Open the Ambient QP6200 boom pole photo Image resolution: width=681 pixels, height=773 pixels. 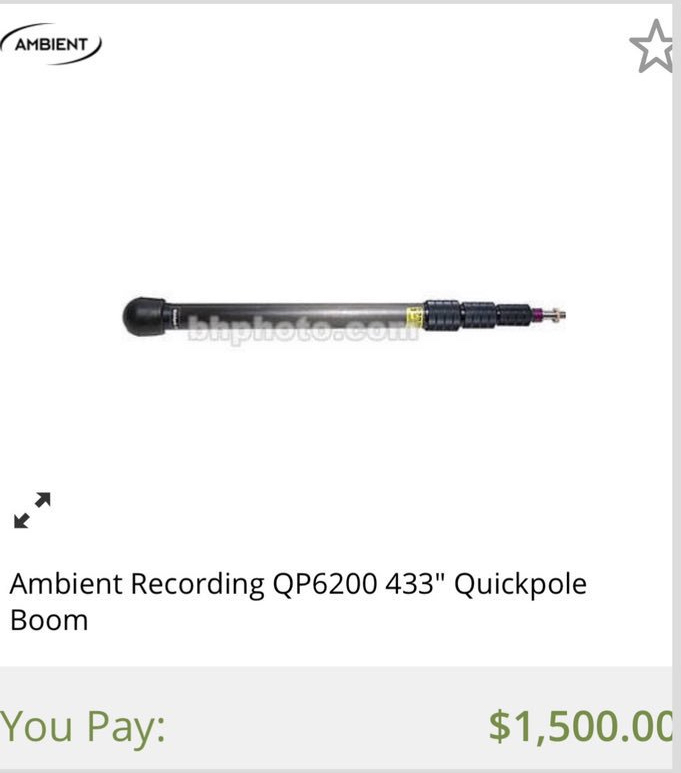pyautogui.click(x=343, y=315)
